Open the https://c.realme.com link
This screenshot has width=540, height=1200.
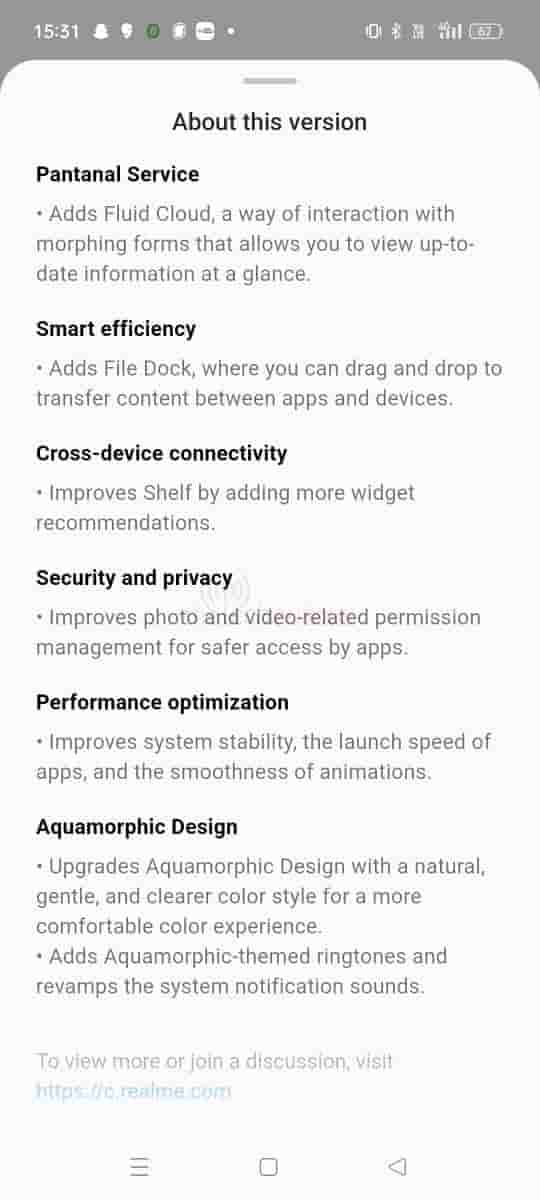(134, 1091)
